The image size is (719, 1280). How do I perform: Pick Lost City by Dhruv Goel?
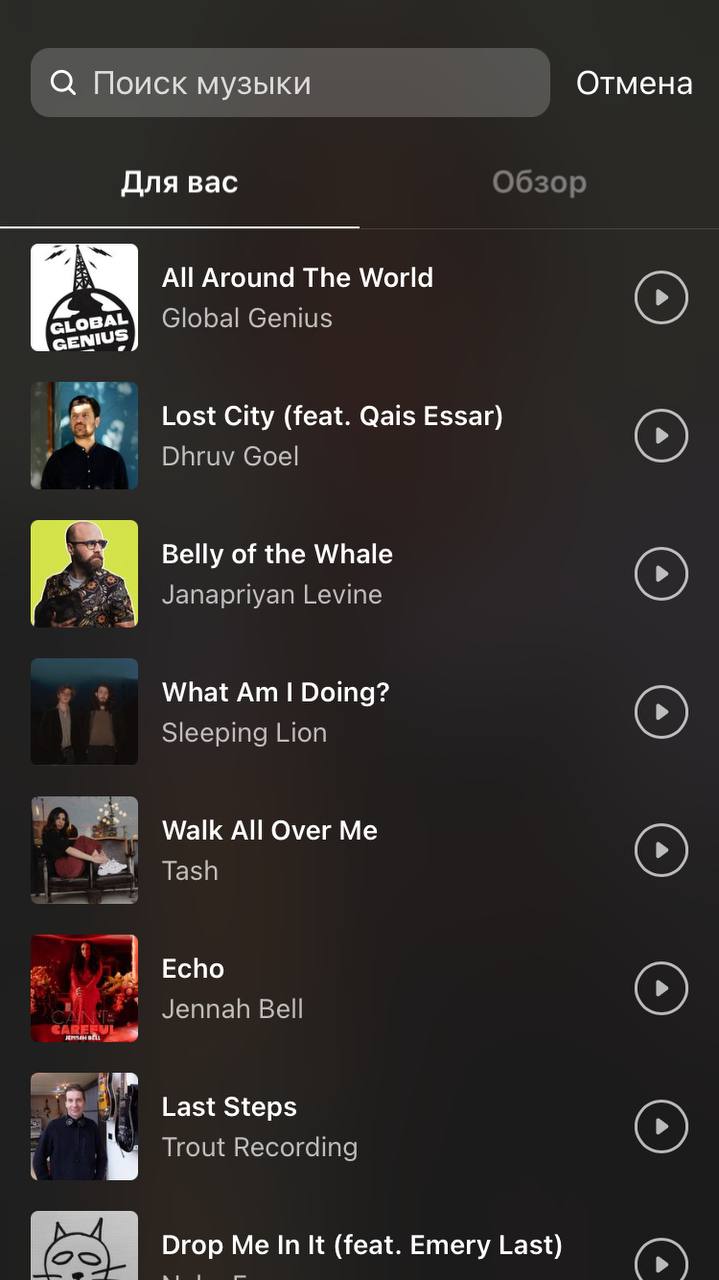pos(331,435)
